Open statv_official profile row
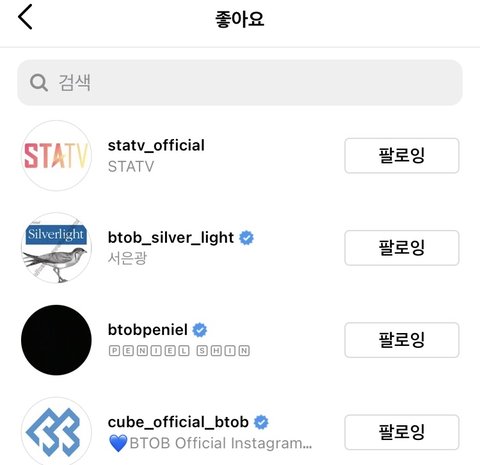 click(x=240, y=156)
